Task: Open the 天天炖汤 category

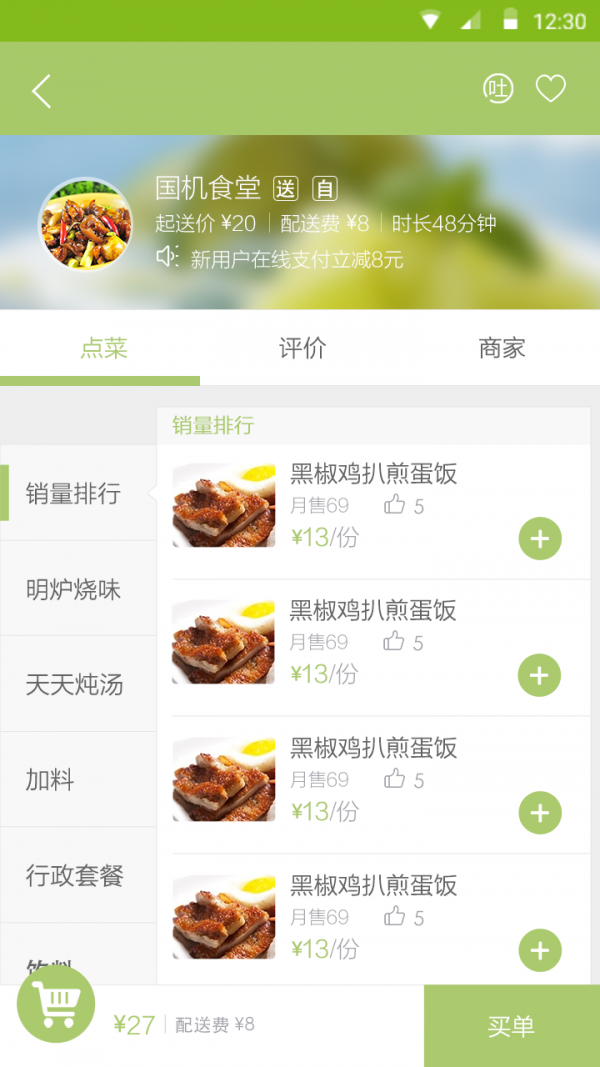Action: (x=74, y=685)
